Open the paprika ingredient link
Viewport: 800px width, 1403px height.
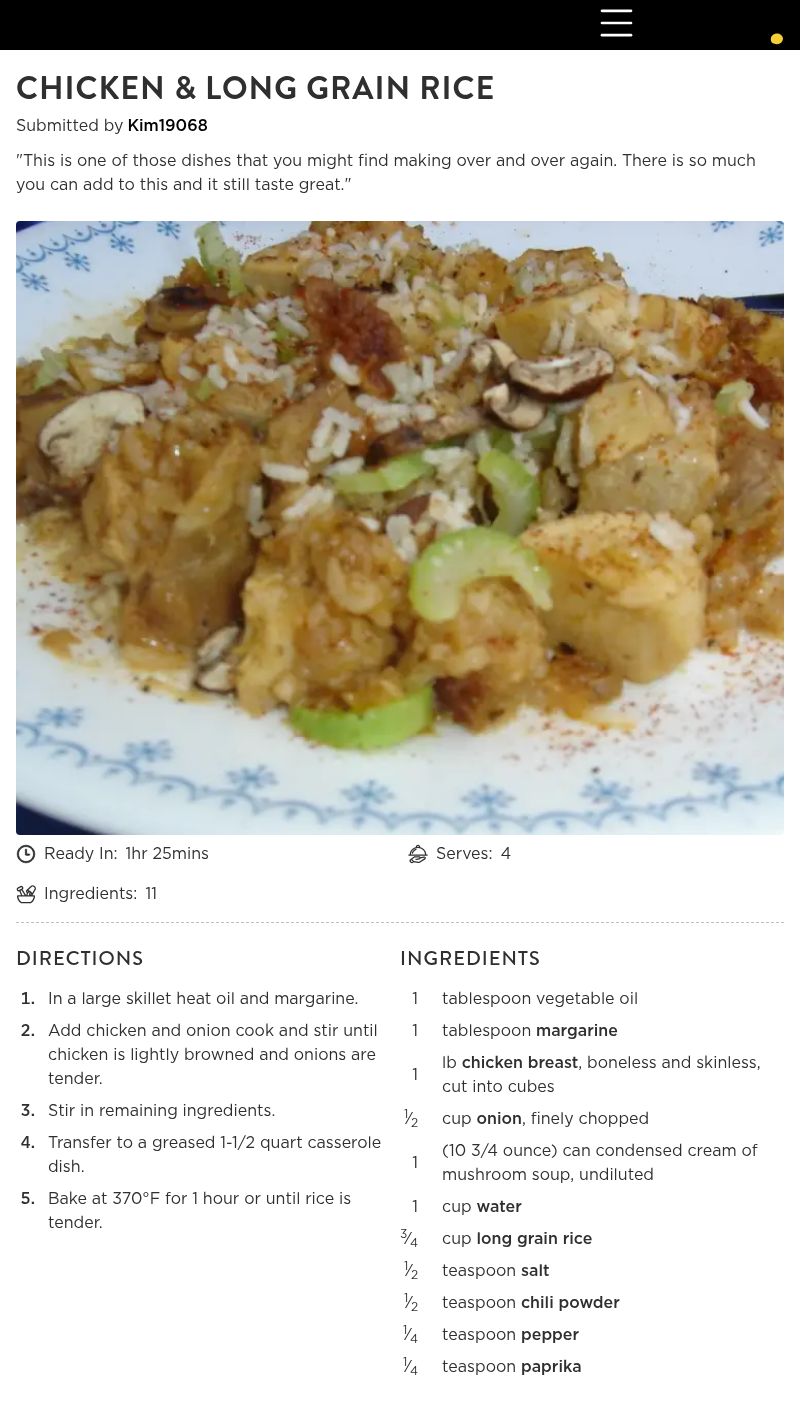[x=550, y=1367]
